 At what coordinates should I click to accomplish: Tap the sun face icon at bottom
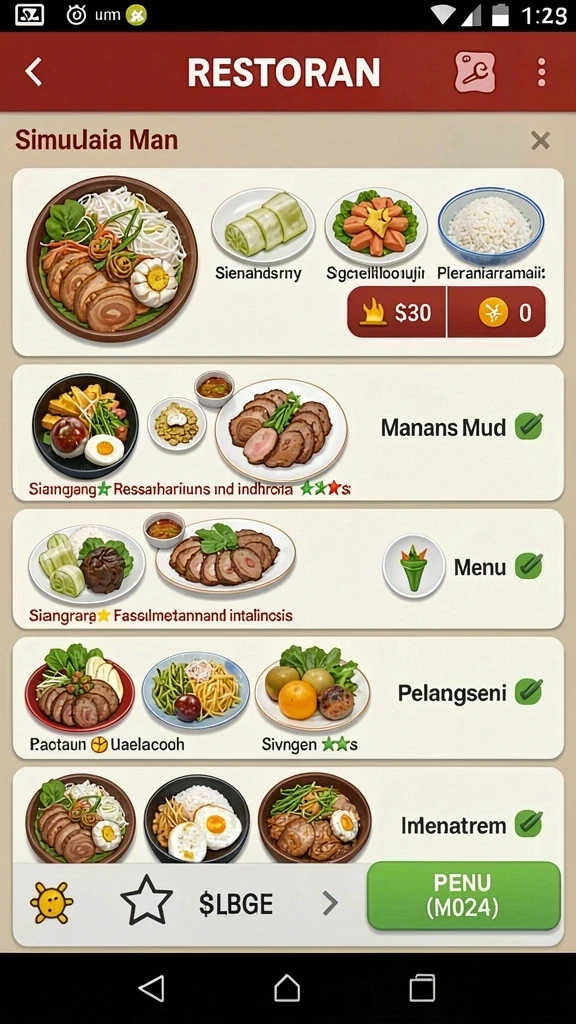coord(52,903)
